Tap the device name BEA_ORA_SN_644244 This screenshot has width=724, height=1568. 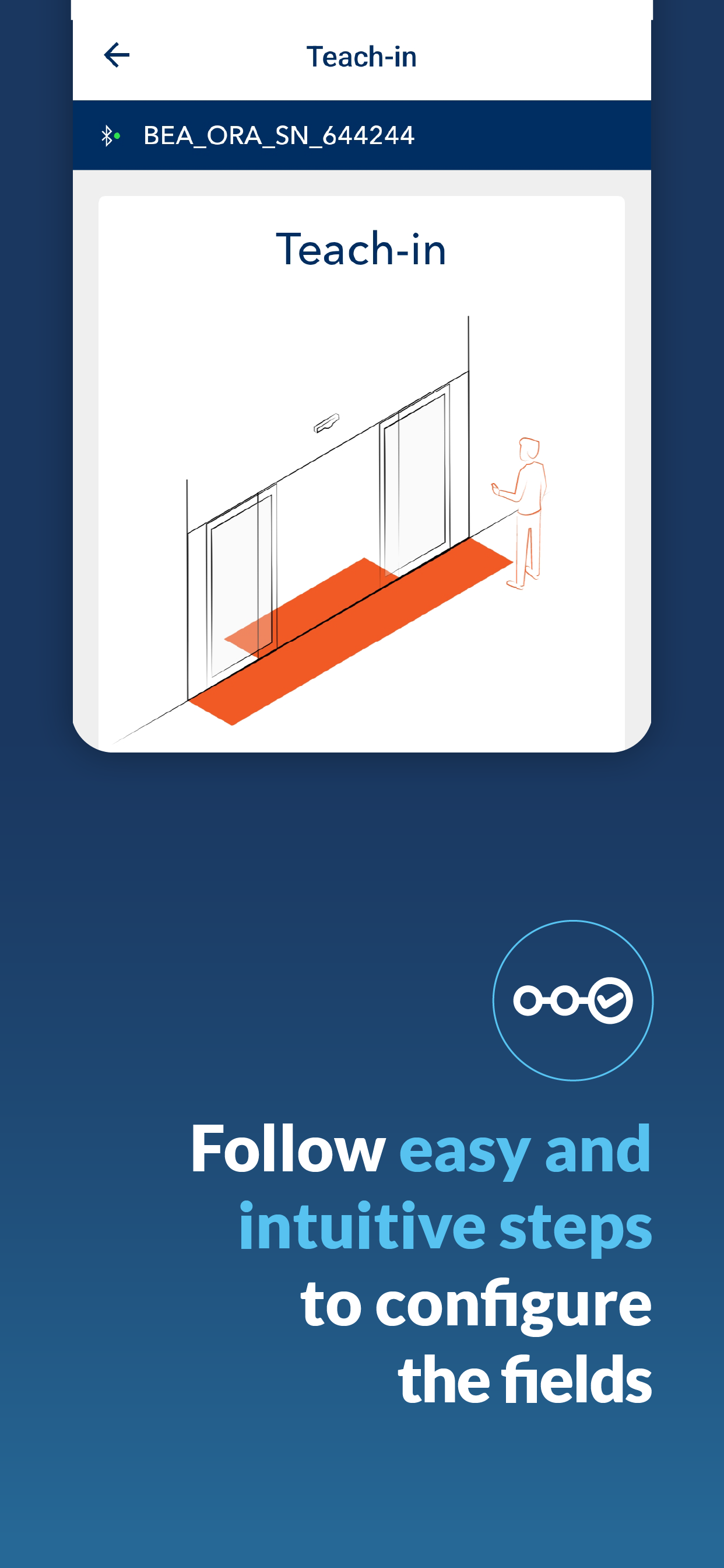pyautogui.click(x=278, y=135)
